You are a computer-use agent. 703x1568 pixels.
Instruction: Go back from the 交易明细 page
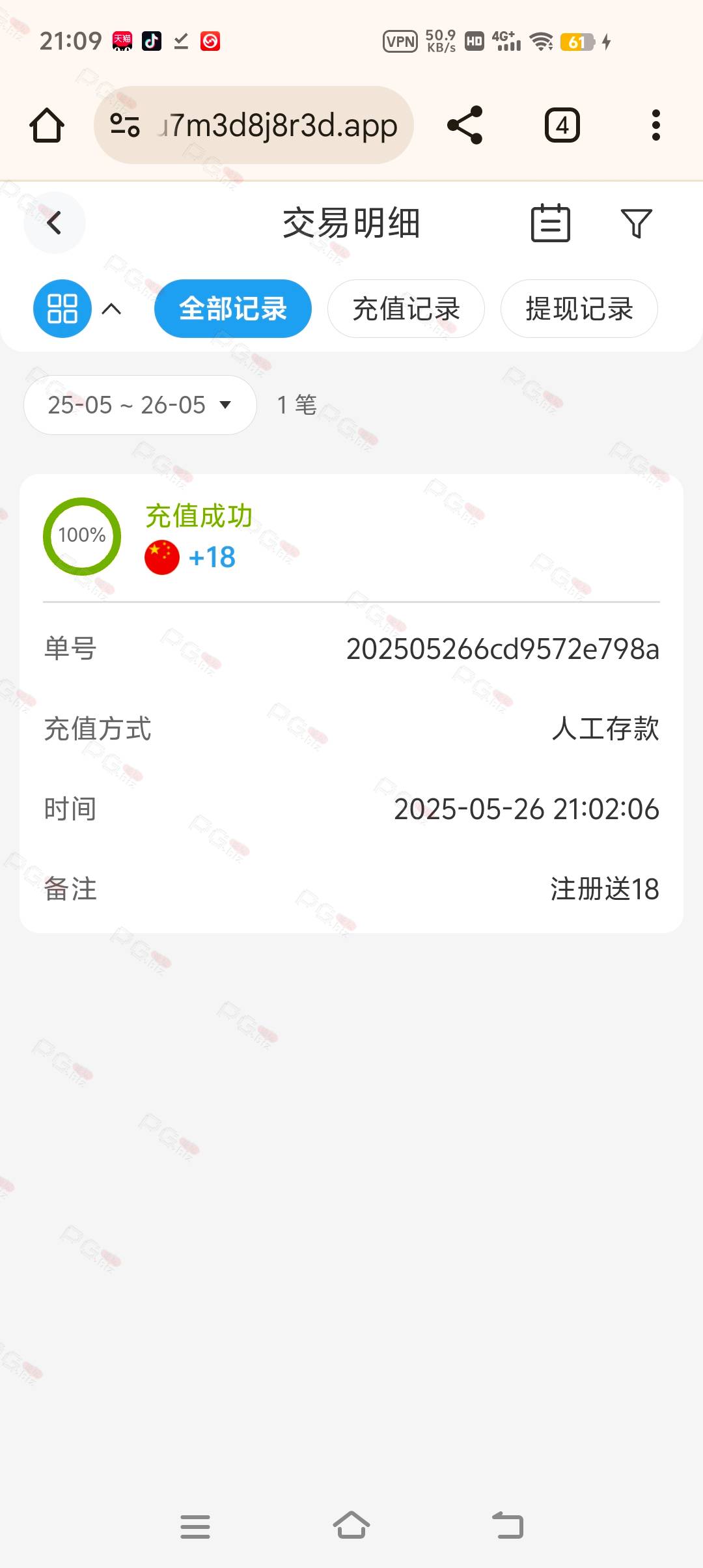click(54, 223)
